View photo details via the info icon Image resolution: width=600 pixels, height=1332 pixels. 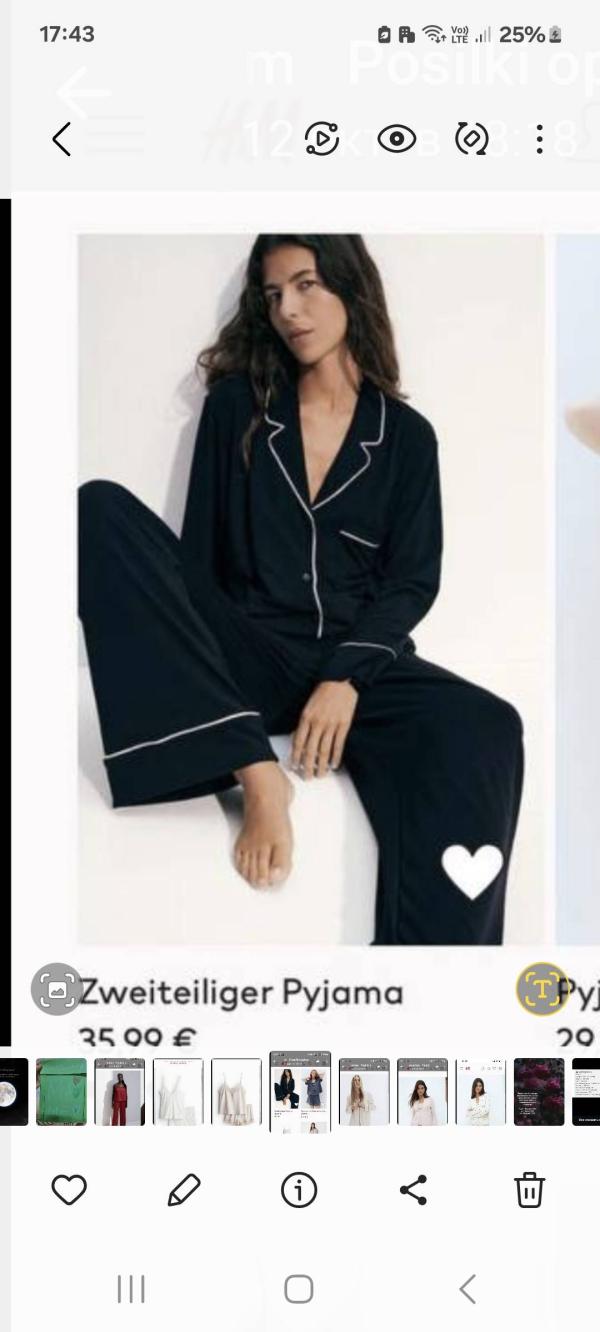[299, 1190]
